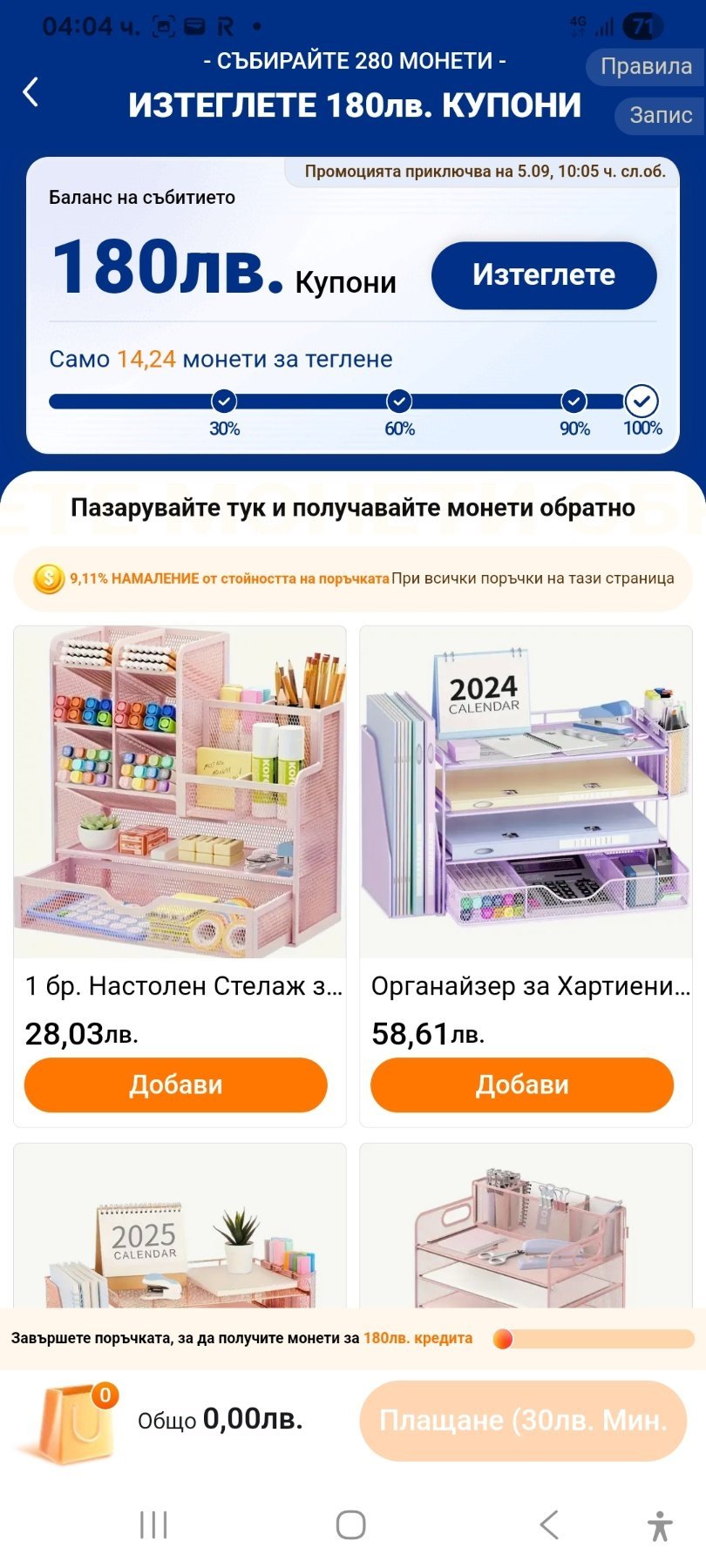This screenshot has width=706, height=1568.
Task: Go to the system home screen
Action: pyautogui.click(x=350, y=1525)
